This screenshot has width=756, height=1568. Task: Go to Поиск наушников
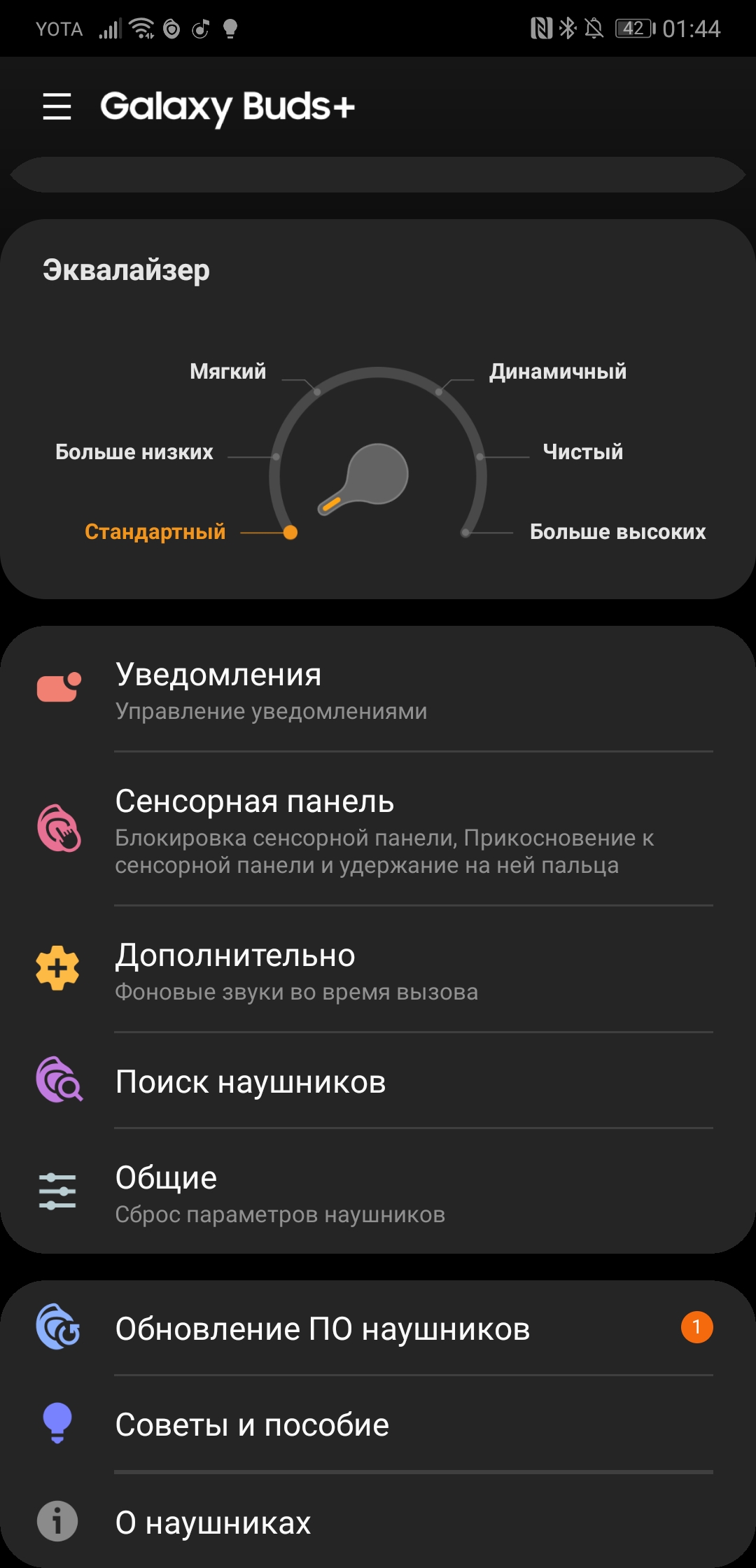(378, 1082)
